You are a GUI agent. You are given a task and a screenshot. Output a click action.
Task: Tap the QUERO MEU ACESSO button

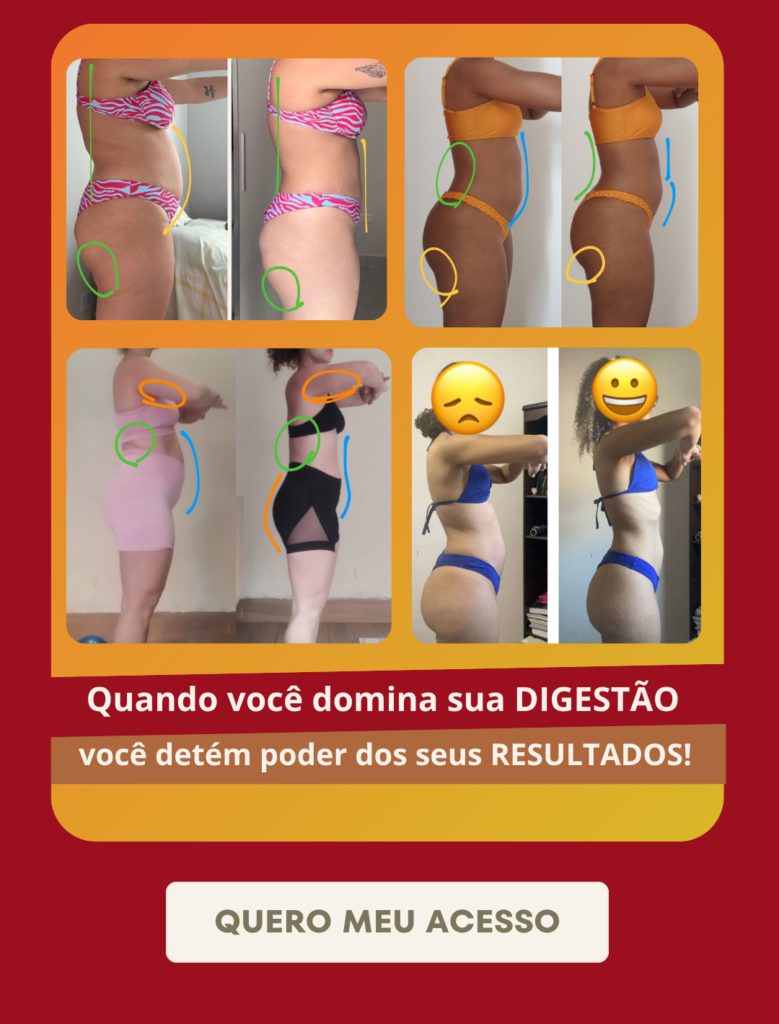(387, 921)
